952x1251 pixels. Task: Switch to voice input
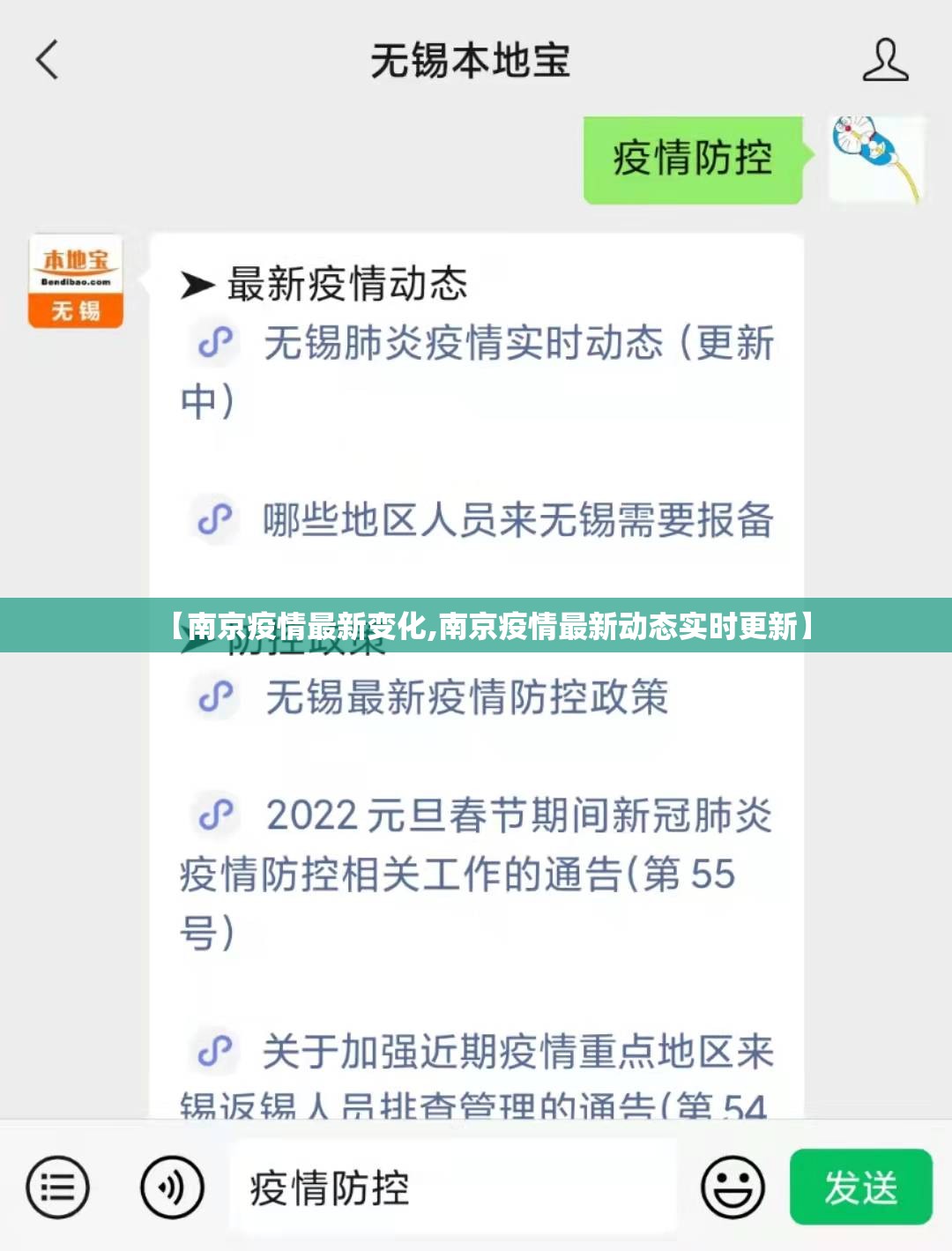pyautogui.click(x=172, y=1188)
